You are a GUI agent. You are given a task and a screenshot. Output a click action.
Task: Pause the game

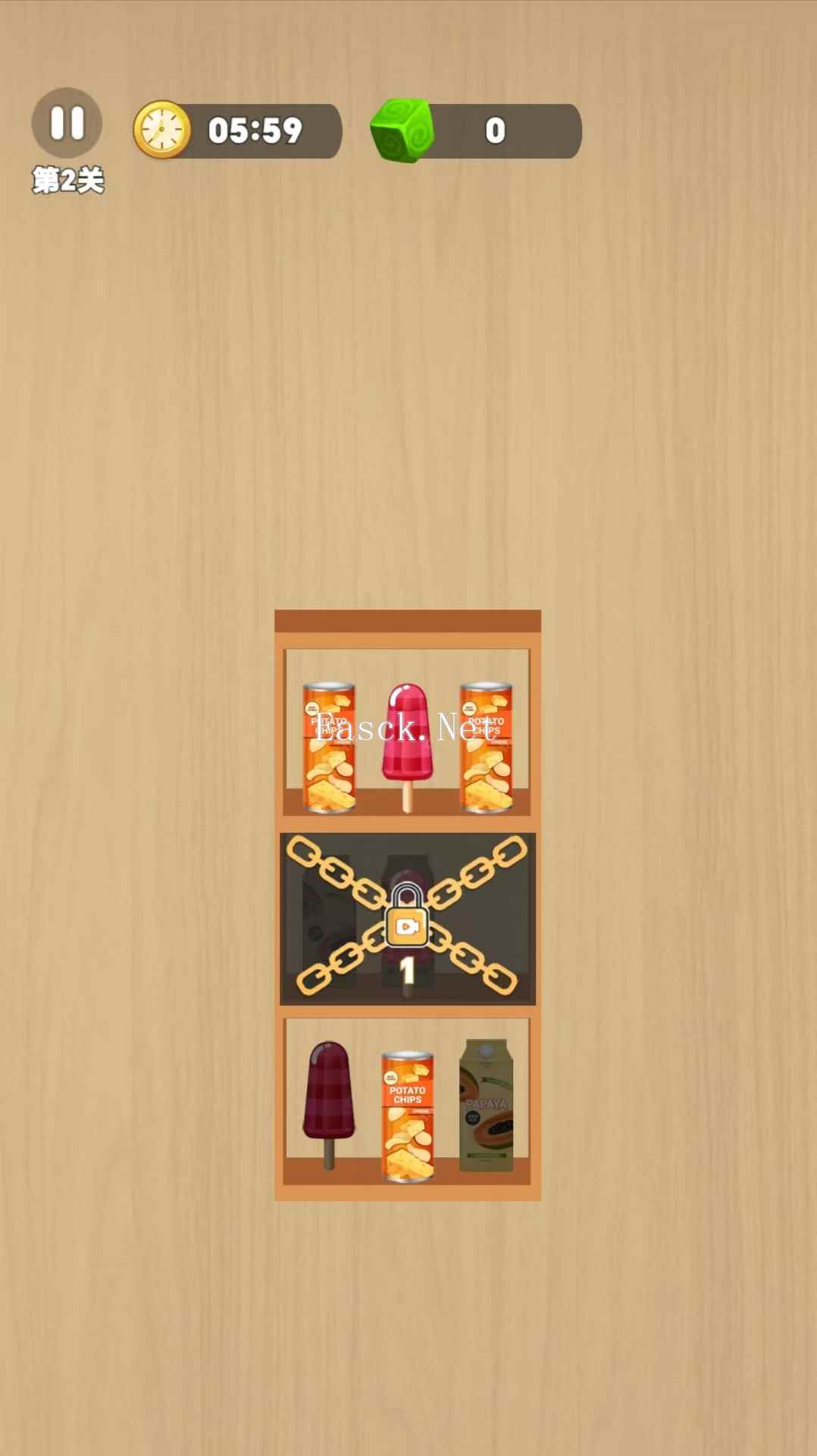(x=67, y=123)
